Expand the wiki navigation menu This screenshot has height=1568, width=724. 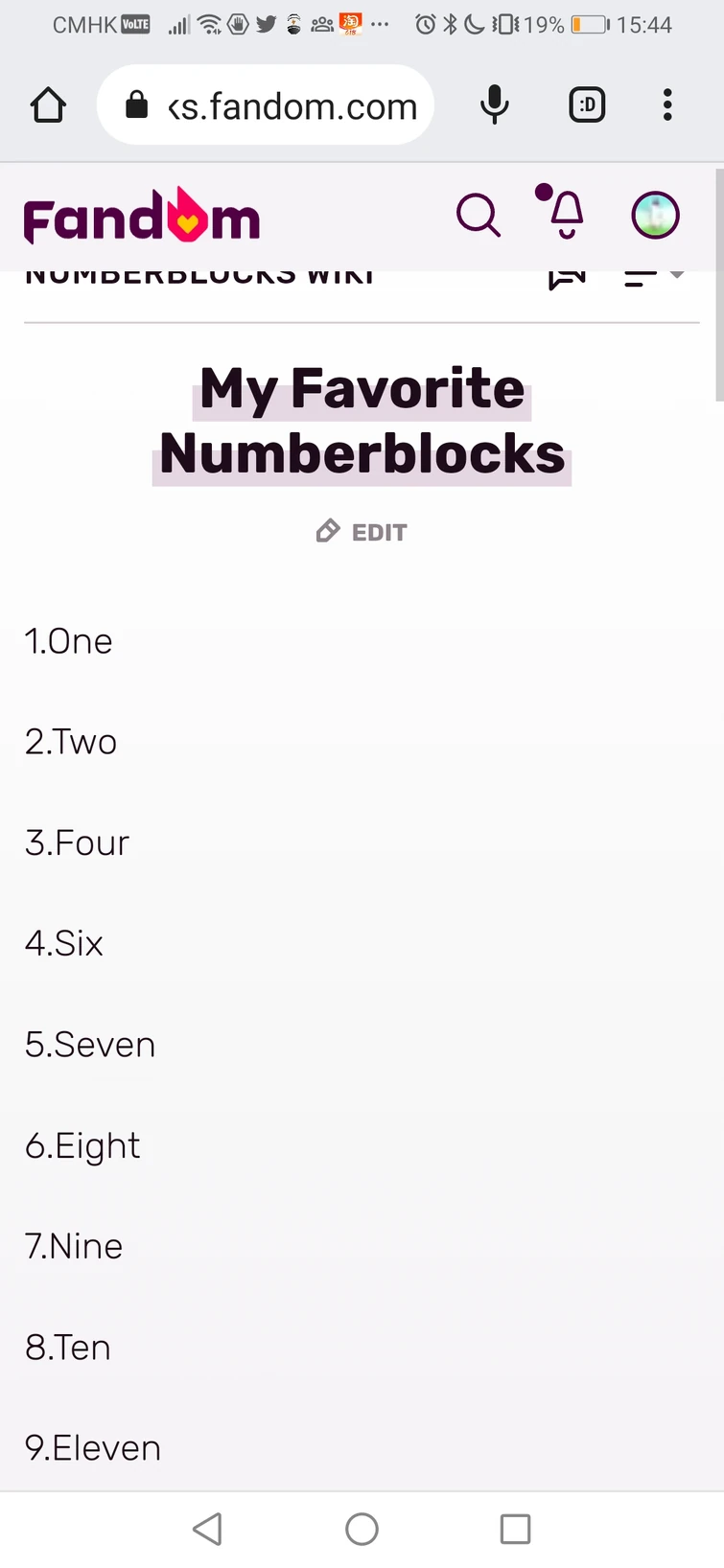[x=652, y=279]
